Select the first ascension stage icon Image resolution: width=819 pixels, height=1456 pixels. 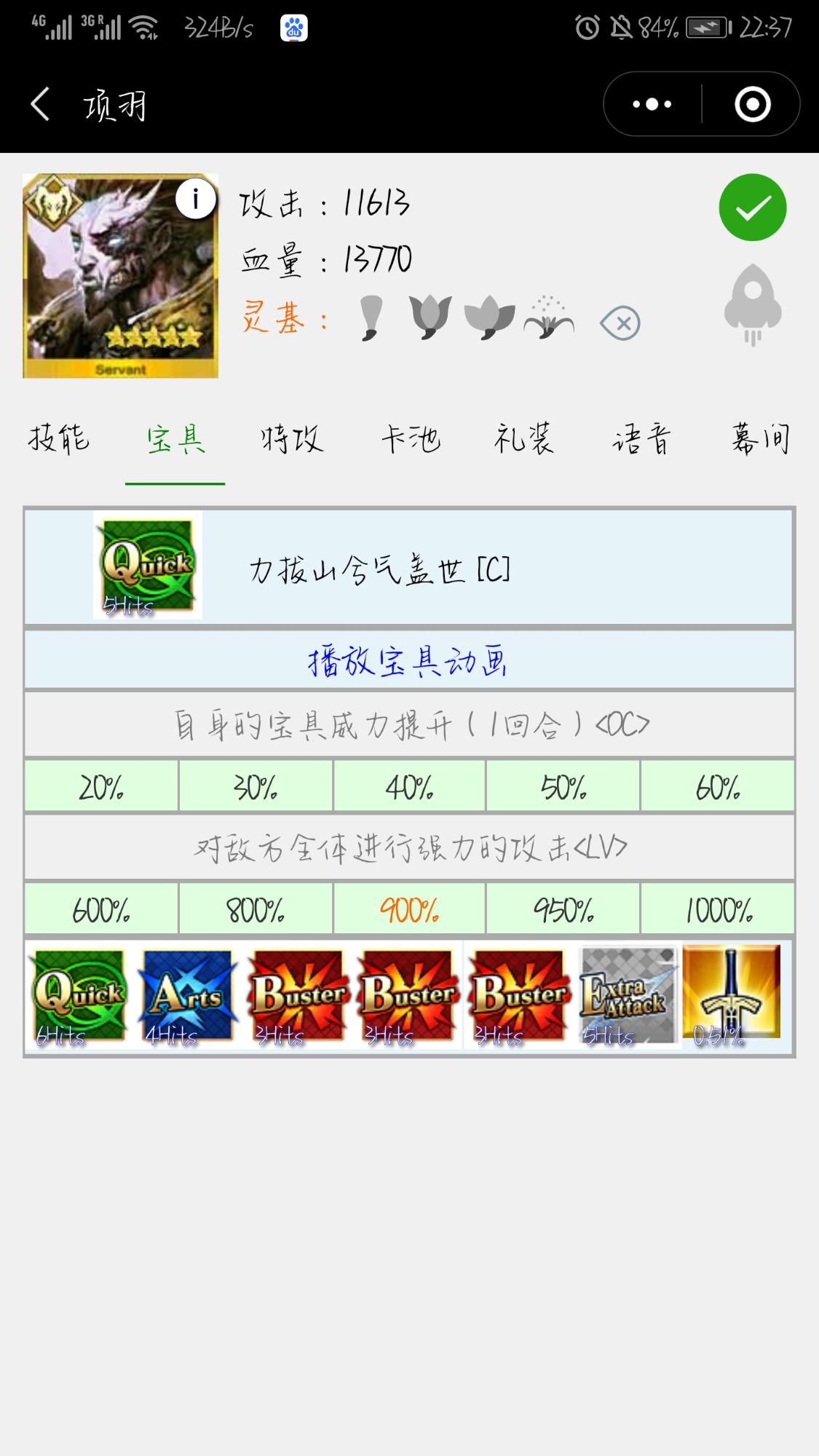click(371, 319)
